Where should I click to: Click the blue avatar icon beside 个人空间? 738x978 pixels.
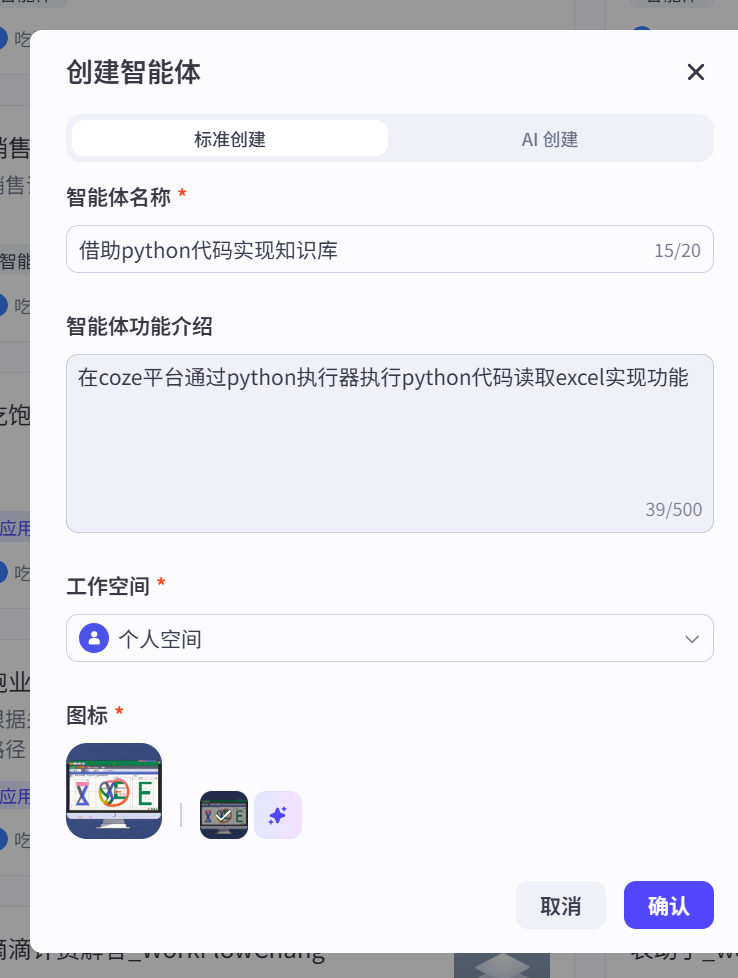(93, 638)
